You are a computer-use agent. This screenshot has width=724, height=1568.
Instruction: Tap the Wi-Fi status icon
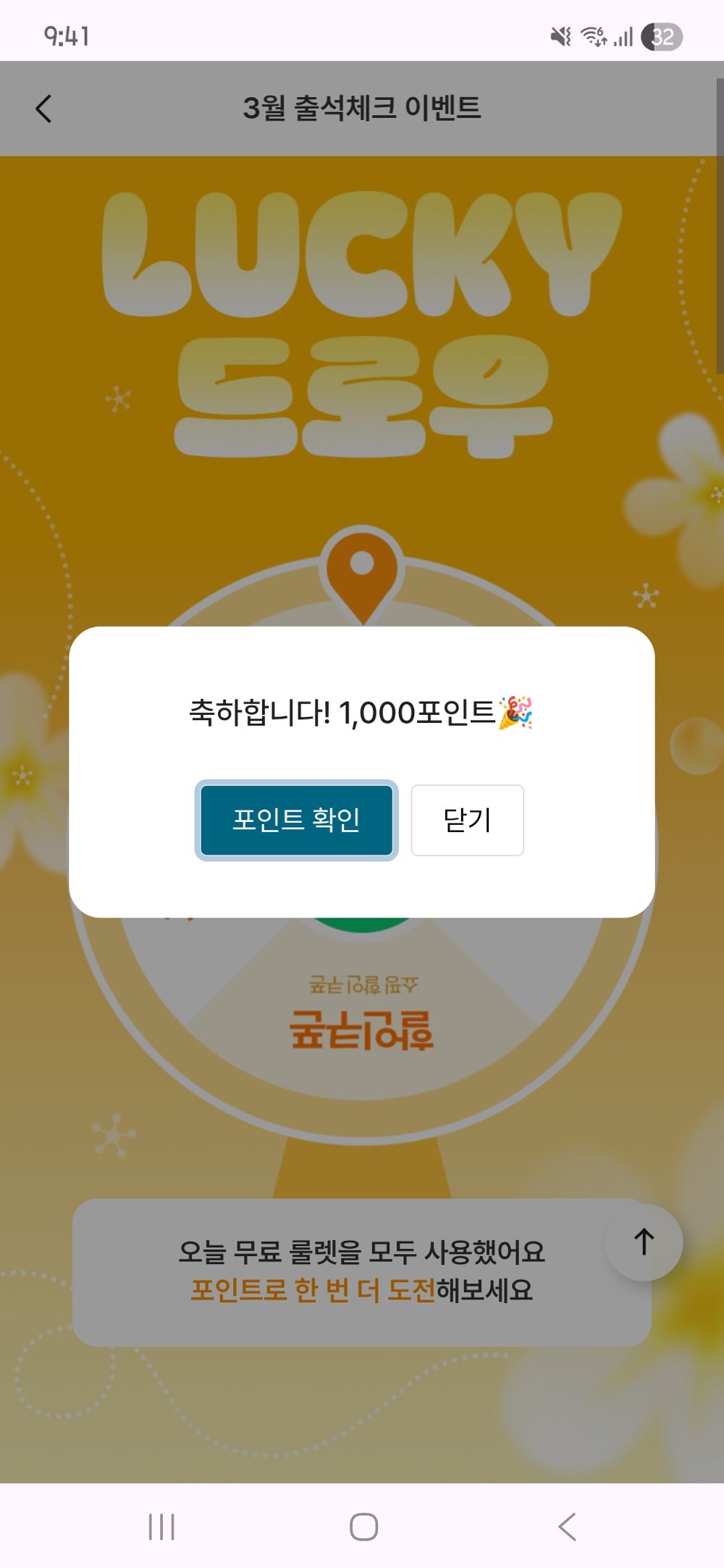(x=594, y=34)
